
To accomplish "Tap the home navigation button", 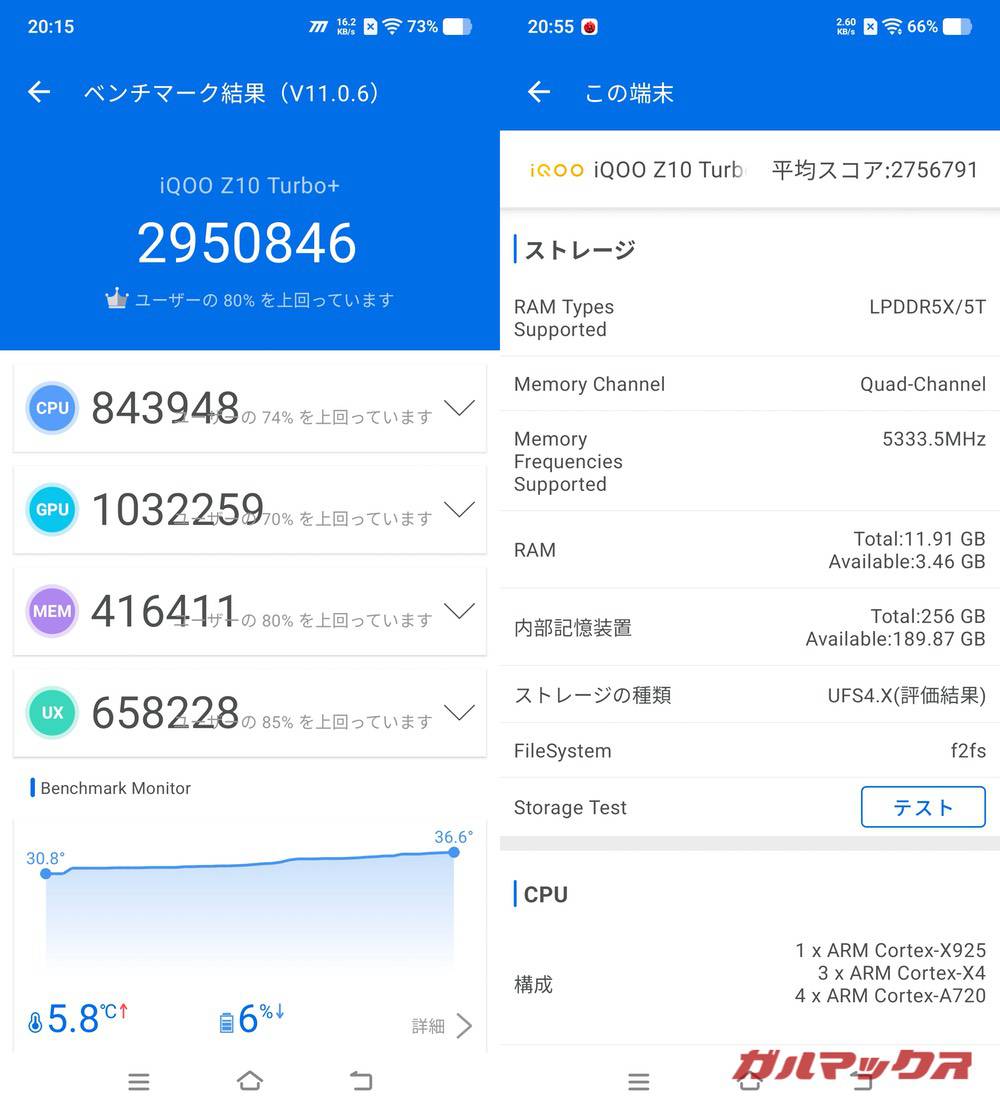I will (249, 1081).
